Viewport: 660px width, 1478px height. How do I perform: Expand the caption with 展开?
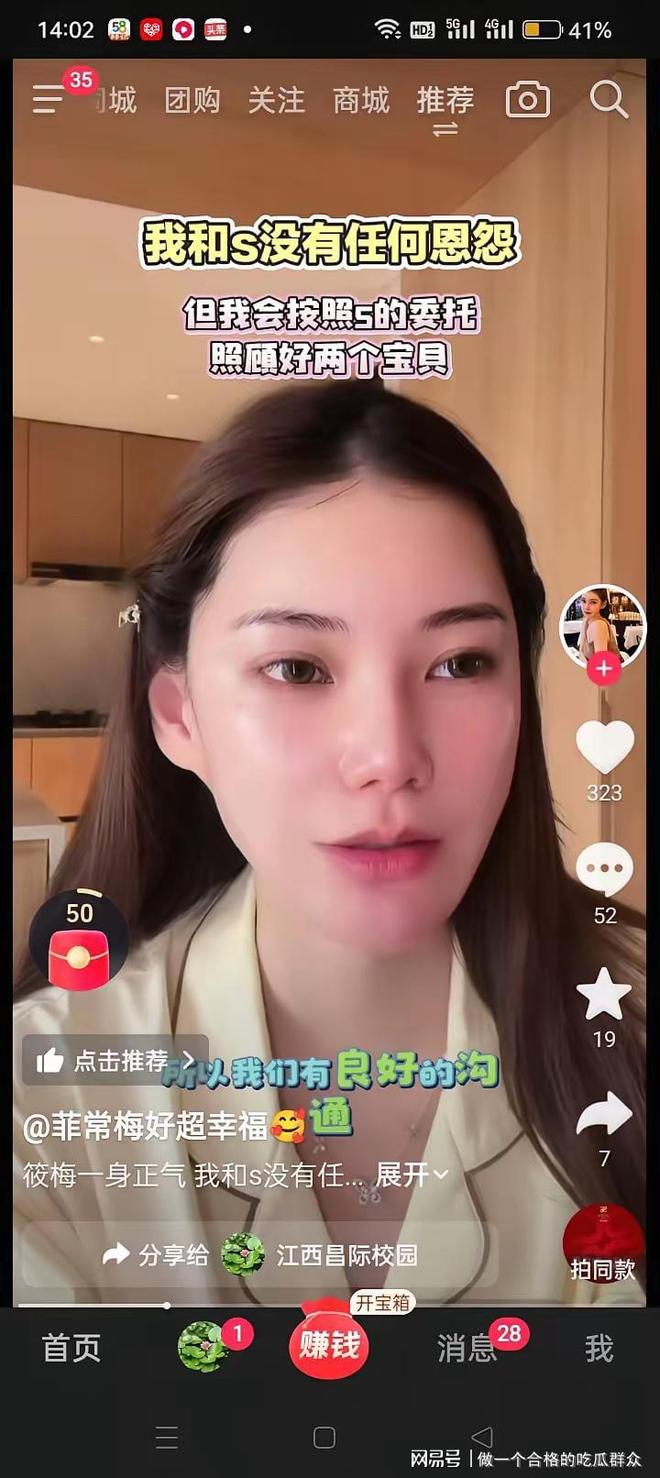[411, 1175]
